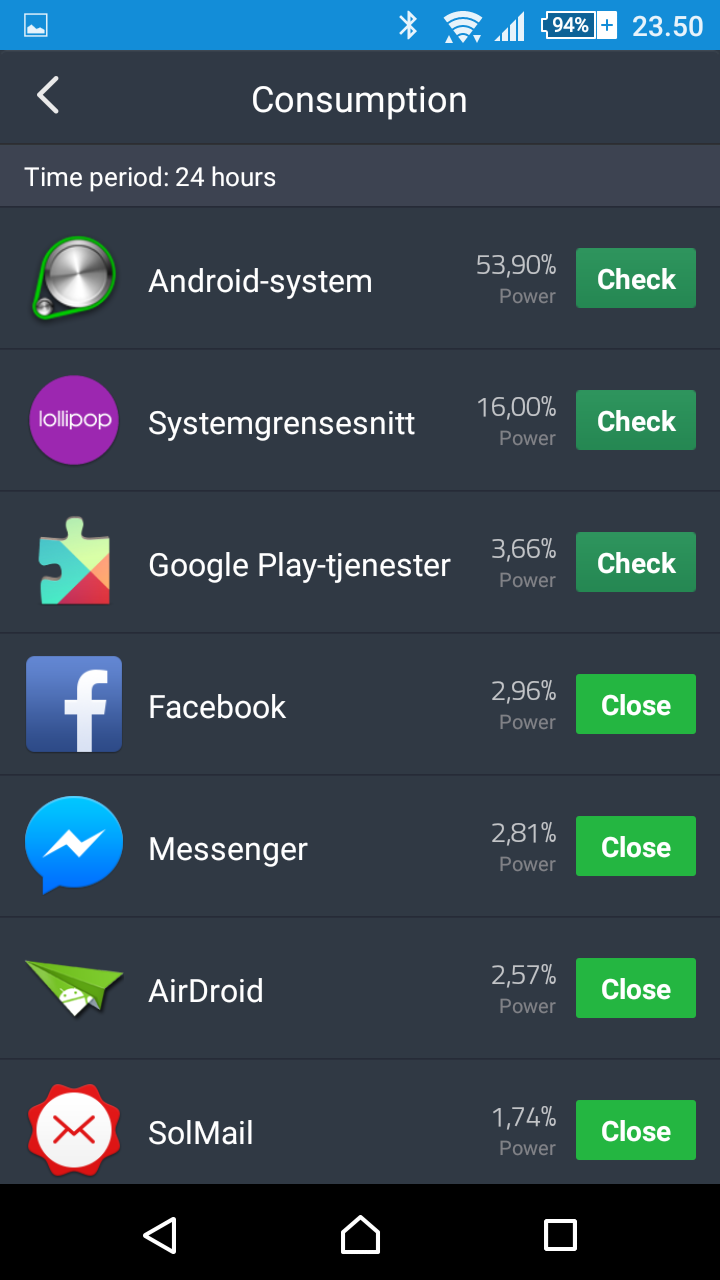The image size is (720, 1280).
Task: Tap the system home button
Action: coord(360,1234)
